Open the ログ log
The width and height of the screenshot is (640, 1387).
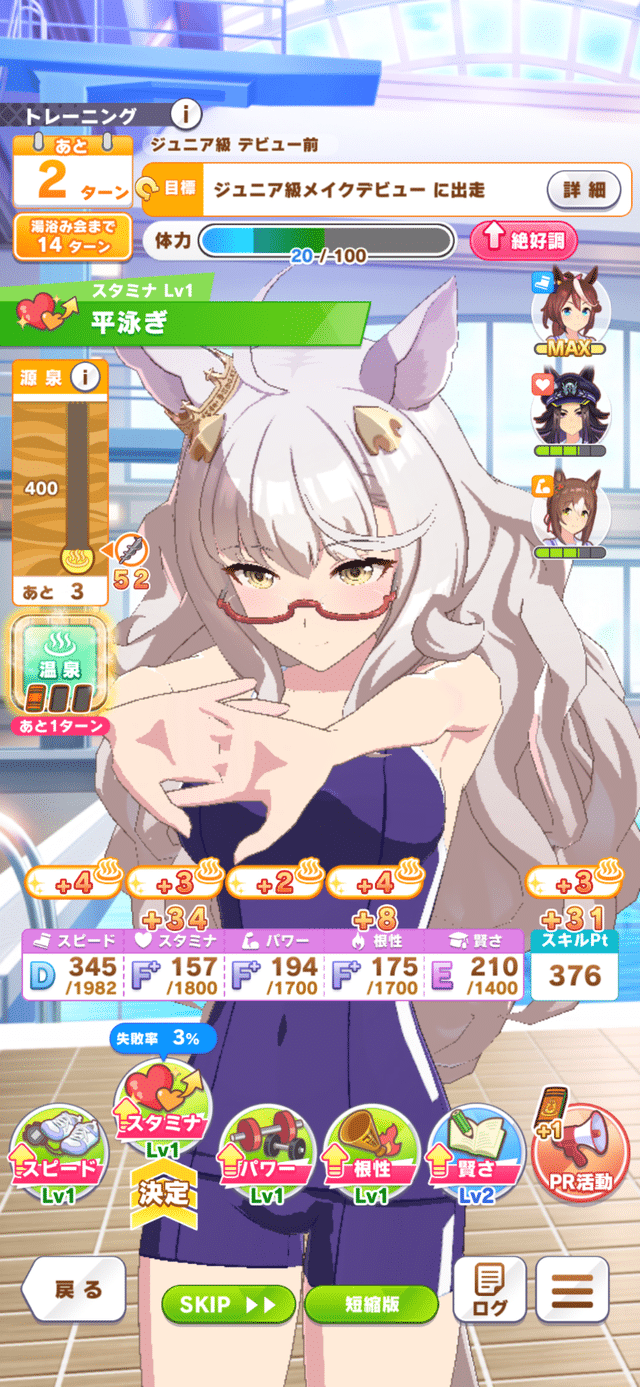(x=490, y=1290)
